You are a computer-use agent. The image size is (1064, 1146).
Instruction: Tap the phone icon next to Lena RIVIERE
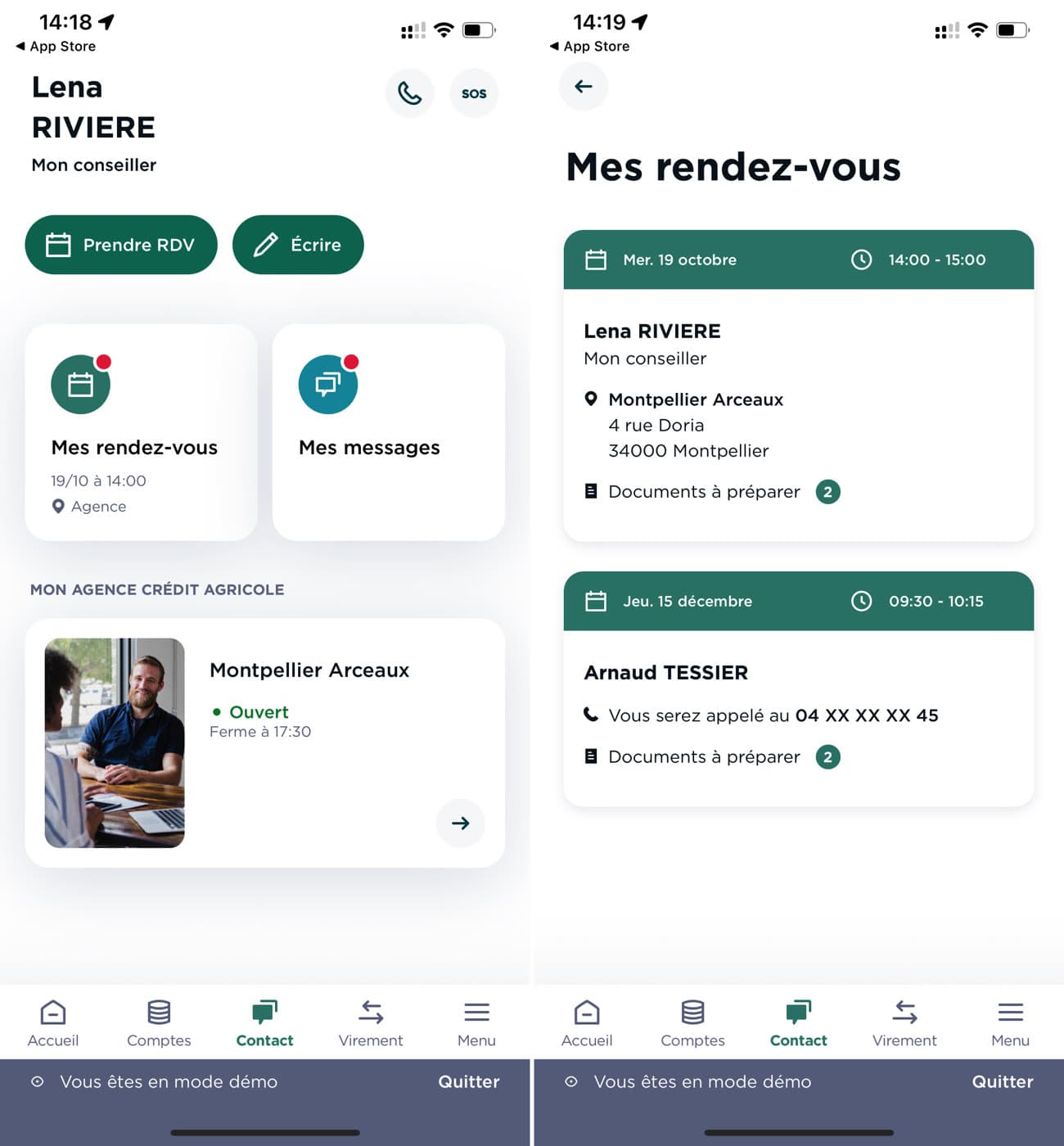point(409,92)
